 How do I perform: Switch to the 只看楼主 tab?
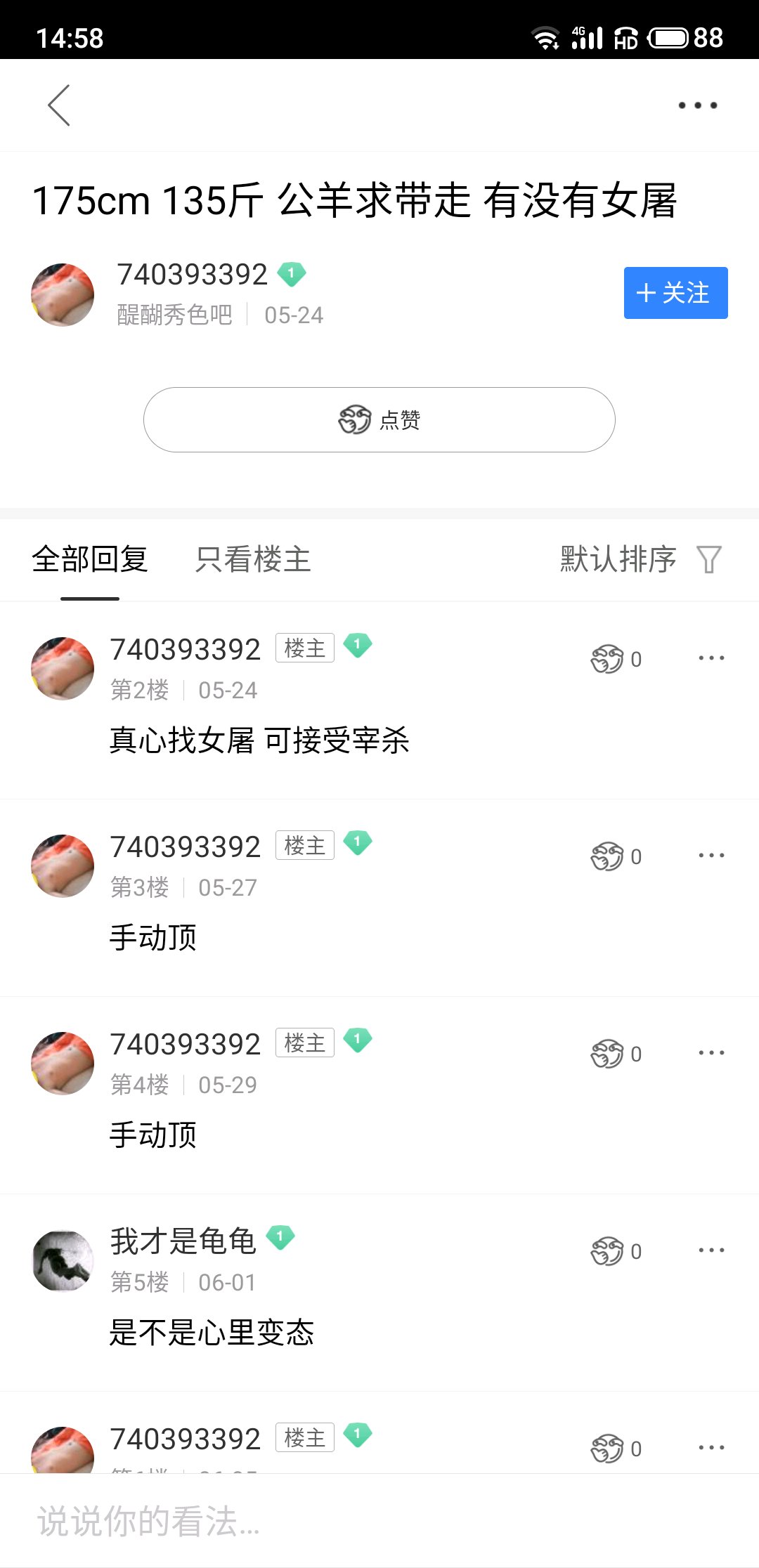[x=253, y=559]
